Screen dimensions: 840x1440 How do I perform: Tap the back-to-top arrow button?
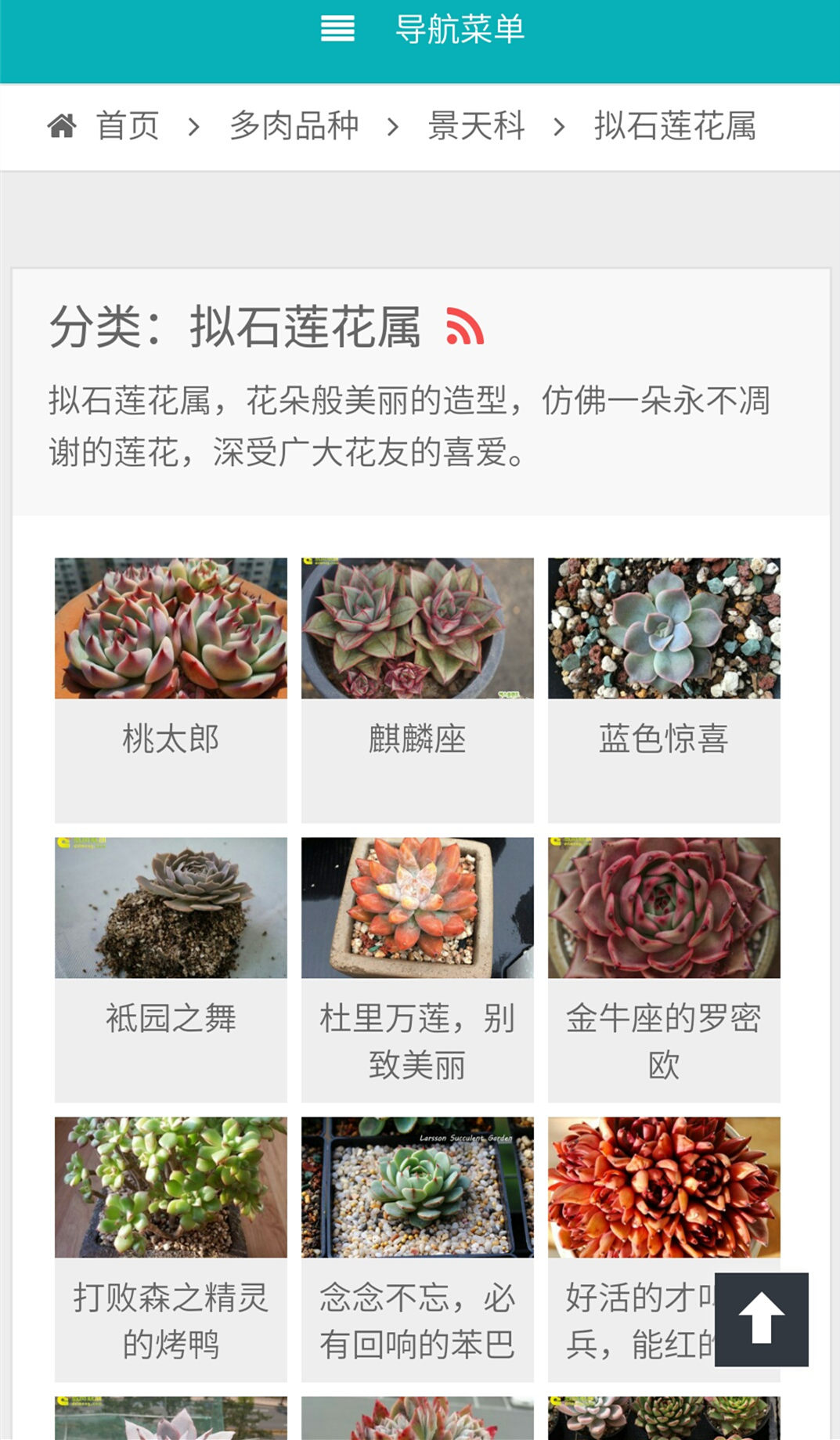[761, 1319]
